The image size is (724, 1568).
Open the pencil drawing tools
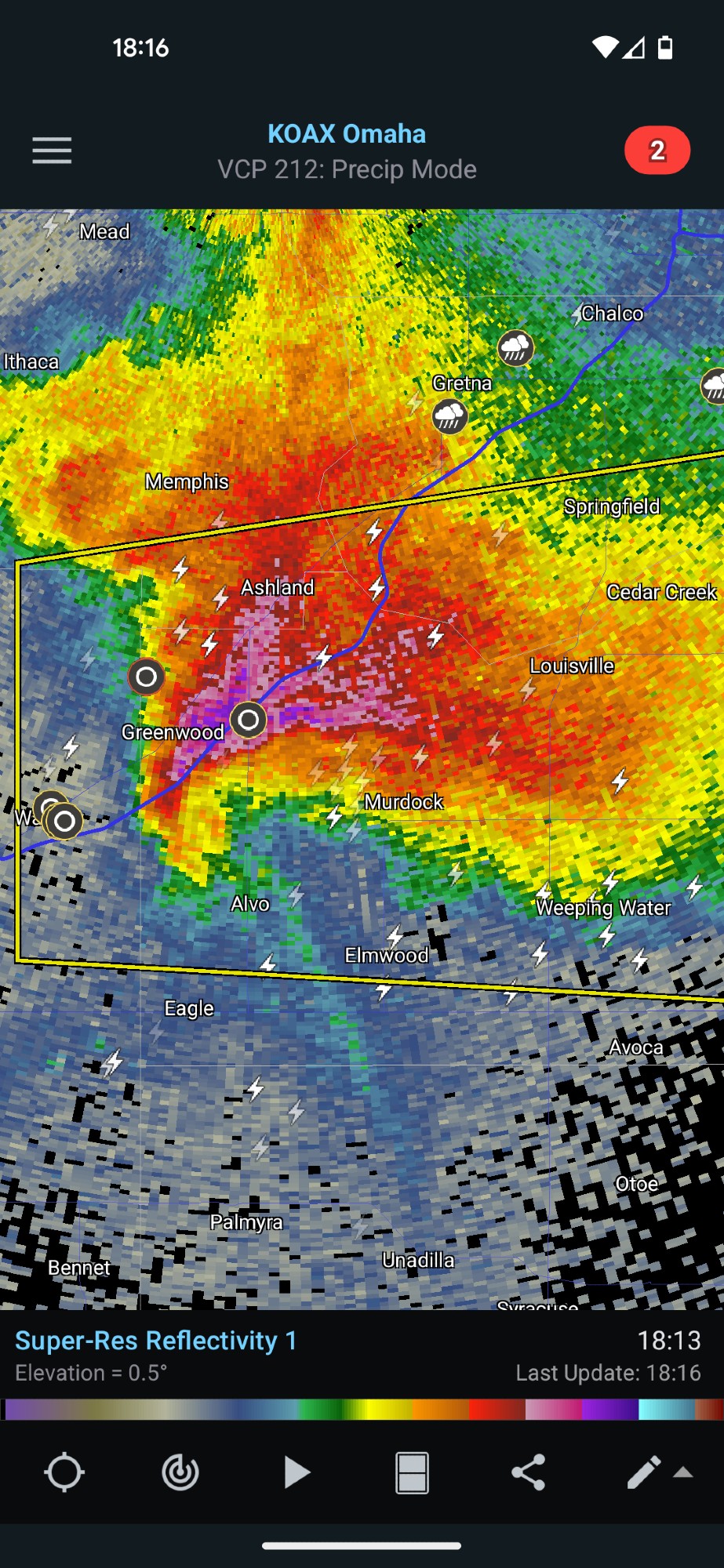[644, 1472]
